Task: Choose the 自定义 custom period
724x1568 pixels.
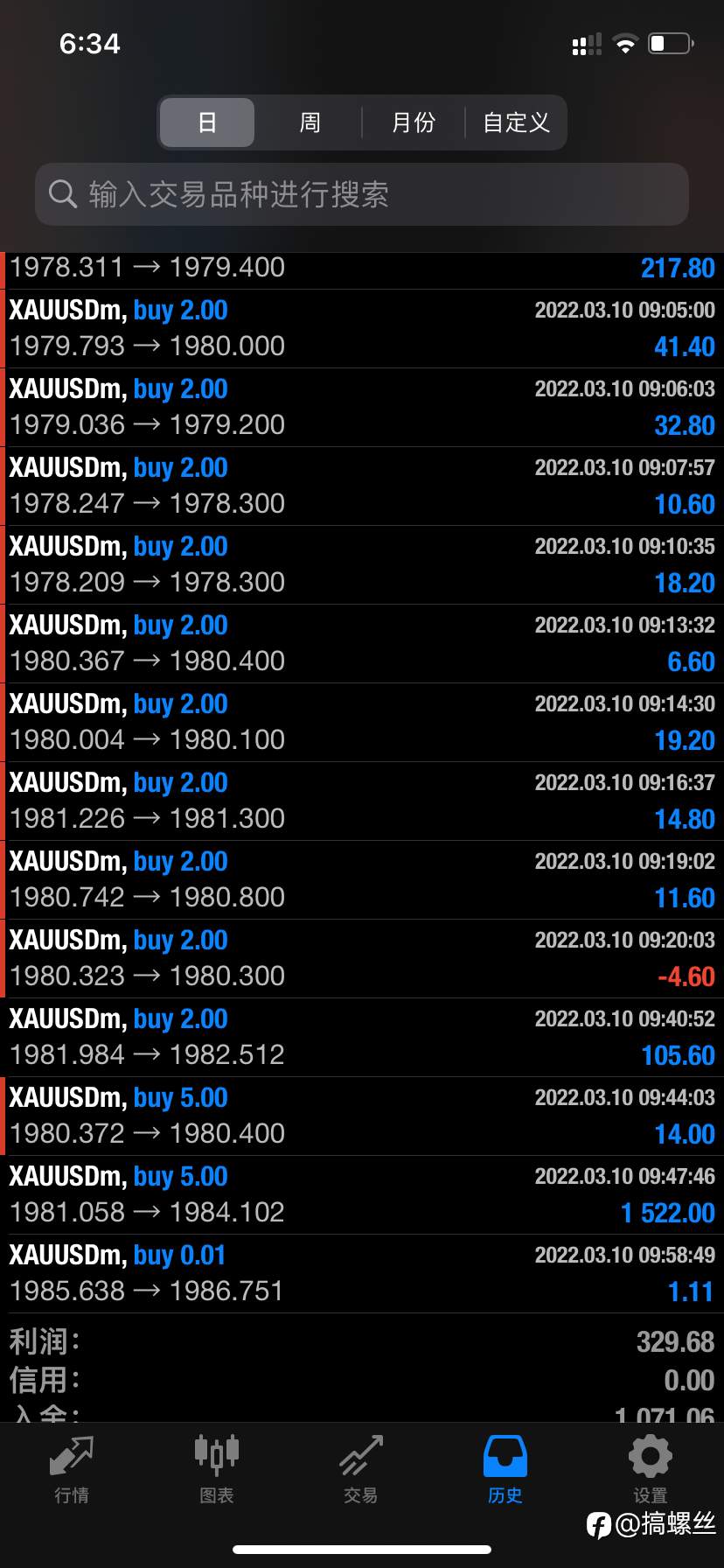Action: 516,122
